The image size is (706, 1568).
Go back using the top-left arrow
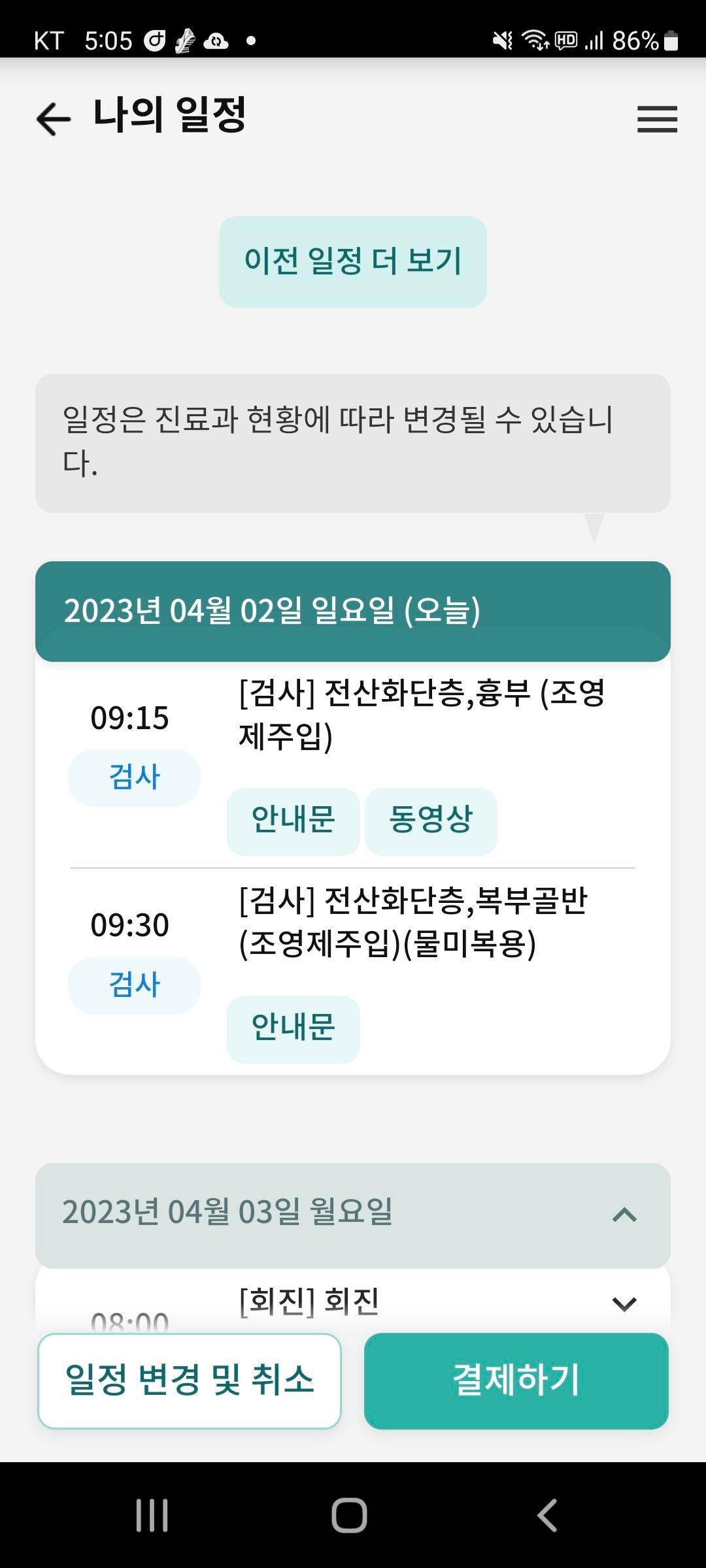pyautogui.click(x=54, y=119)
